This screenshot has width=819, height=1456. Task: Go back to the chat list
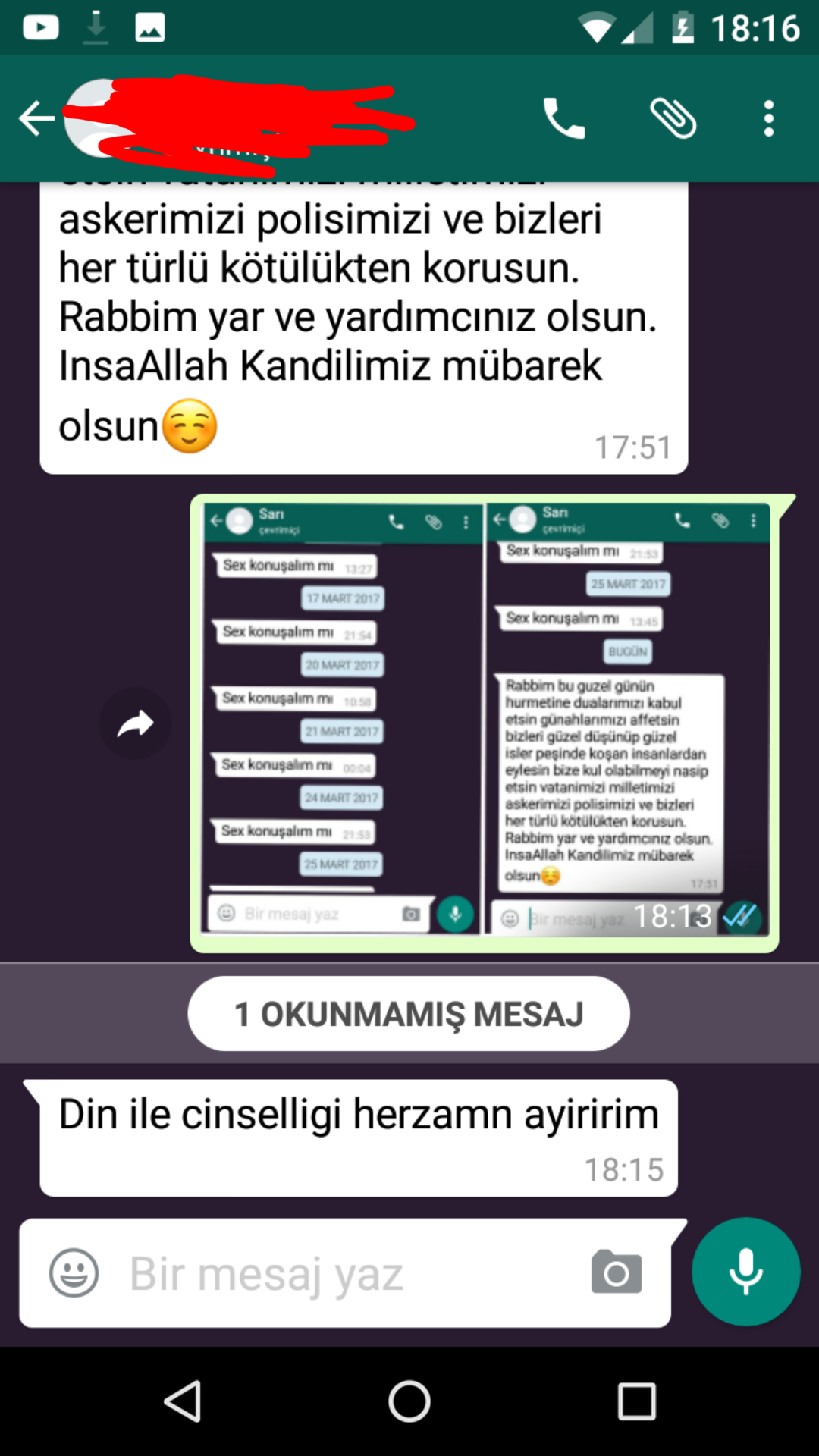pos(36,119)
